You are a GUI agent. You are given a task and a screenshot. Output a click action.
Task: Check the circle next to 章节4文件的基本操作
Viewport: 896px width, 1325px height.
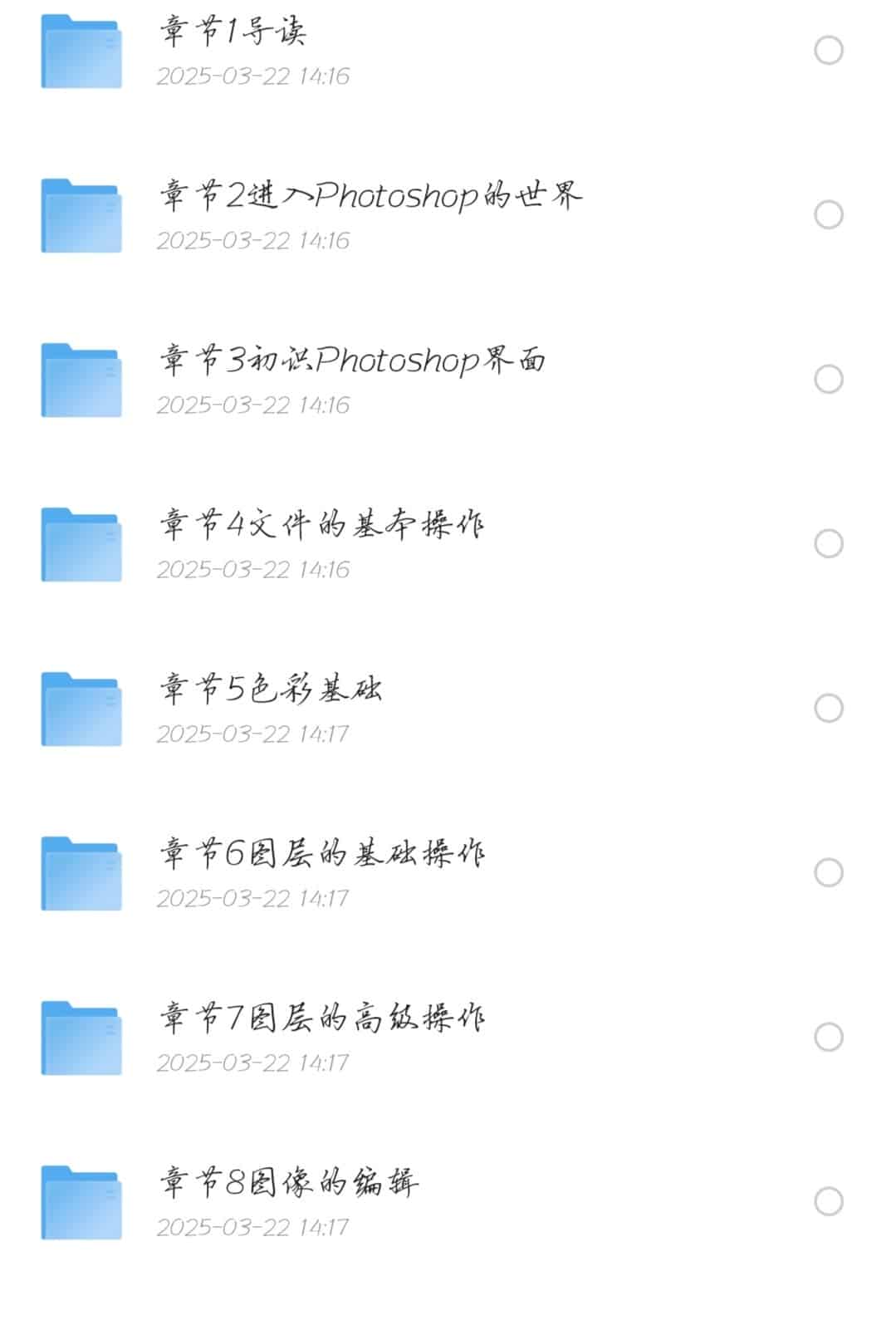pyautogui.click(x=828, y=544)
